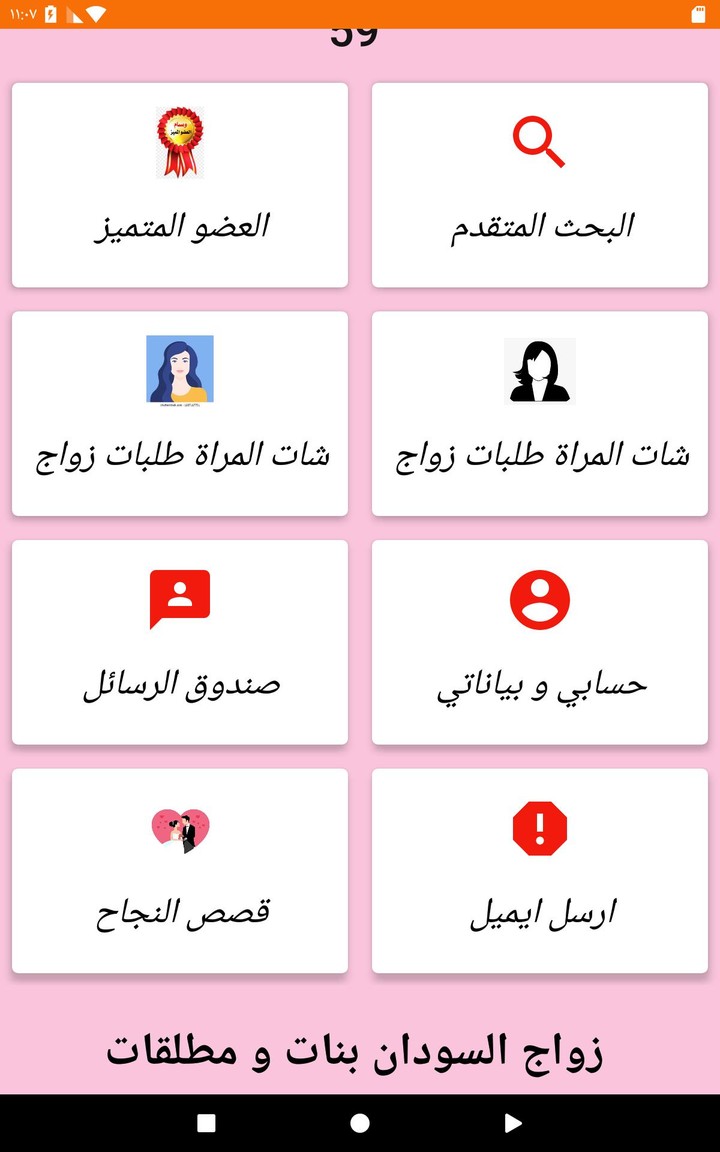Open the حسابي و بياناتي card
The image size is (720, 1152).
(539, 641)
